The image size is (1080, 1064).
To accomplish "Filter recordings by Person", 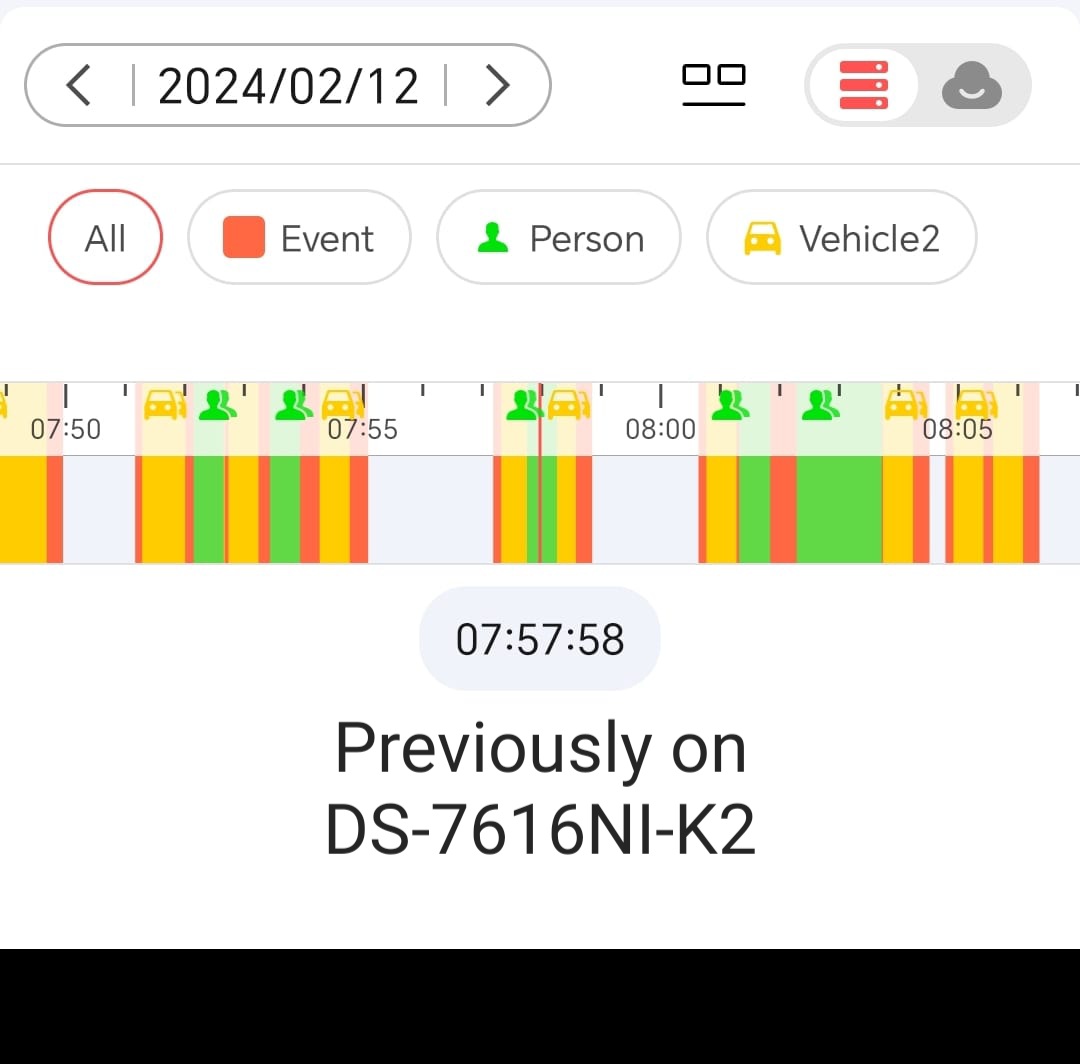I will [559, 238].
